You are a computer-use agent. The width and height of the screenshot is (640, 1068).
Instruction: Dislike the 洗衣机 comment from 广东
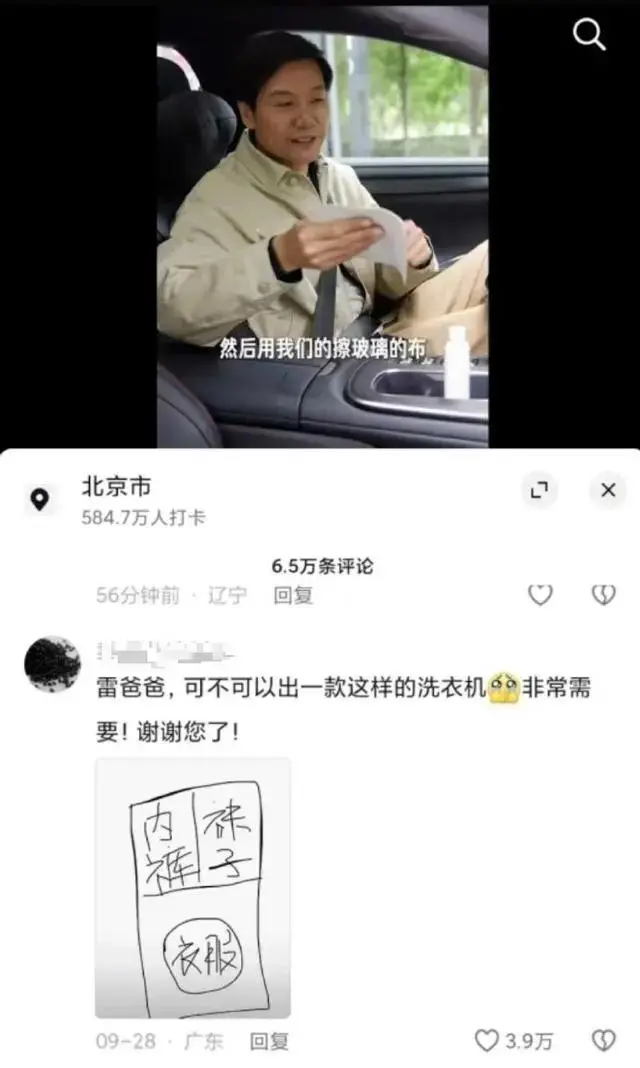[603, 1041]
